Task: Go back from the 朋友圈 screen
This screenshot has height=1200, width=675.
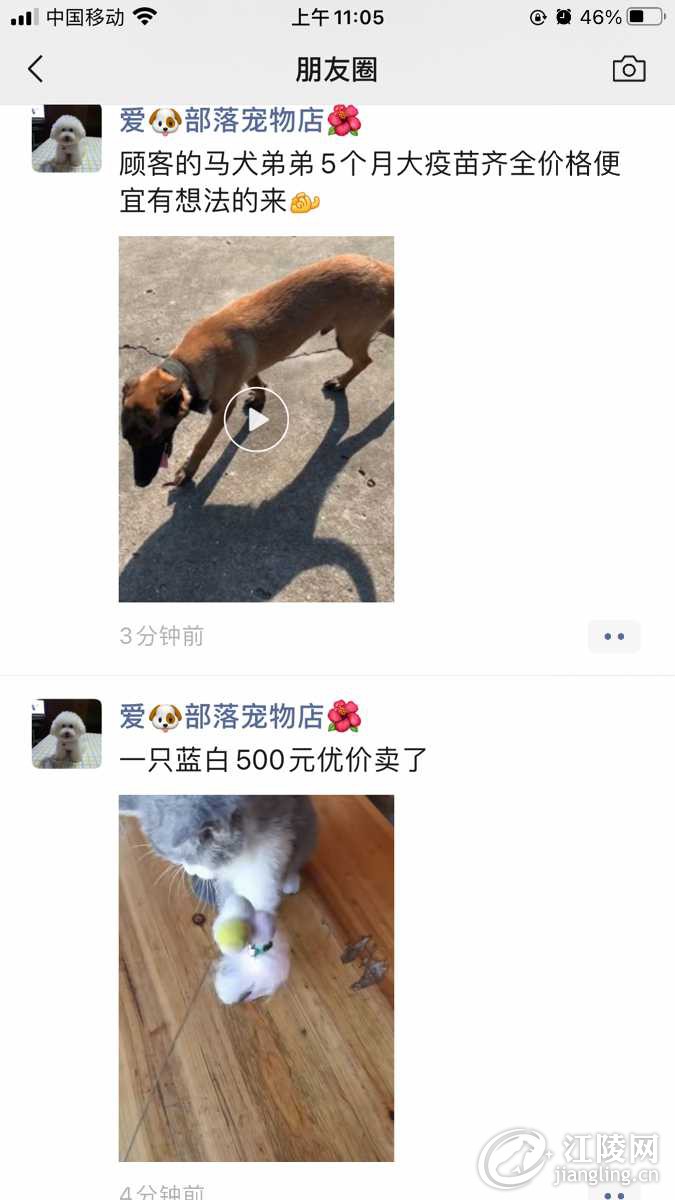Action: (x=36, y=69)
